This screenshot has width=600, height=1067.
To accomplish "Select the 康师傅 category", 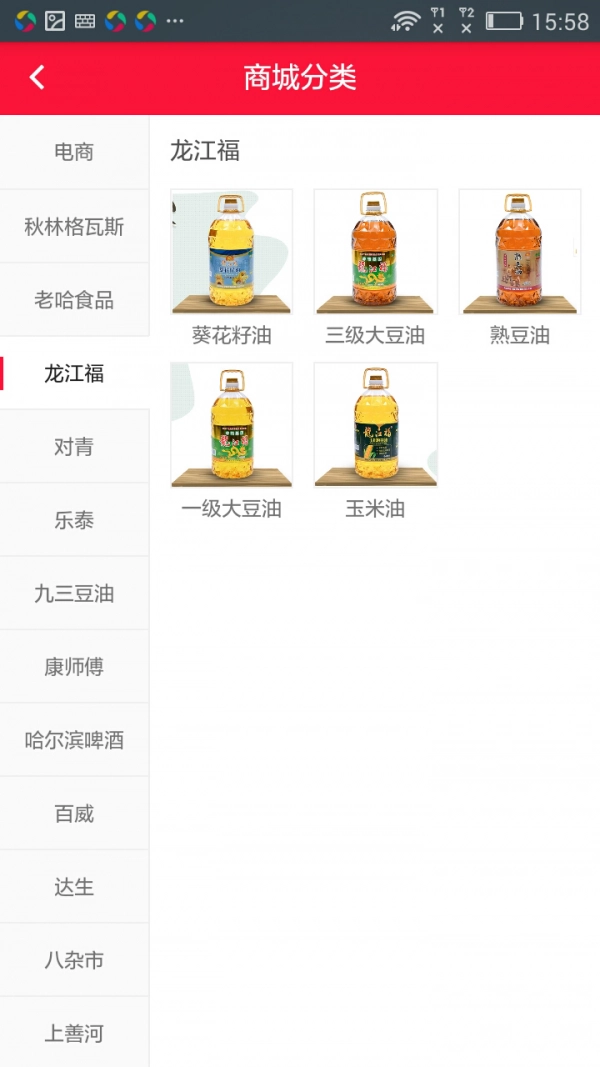I will click(x=74, y=666).
